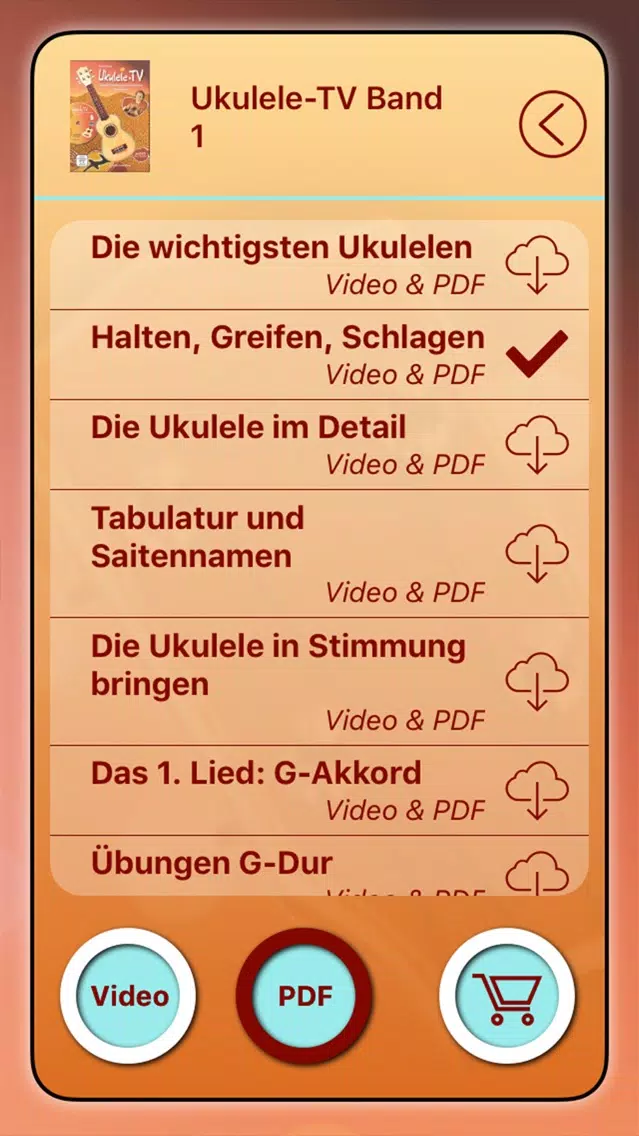Open the shopping cart
The height and width of the screenshot is (1136, 639).
(x=507, y=996)
